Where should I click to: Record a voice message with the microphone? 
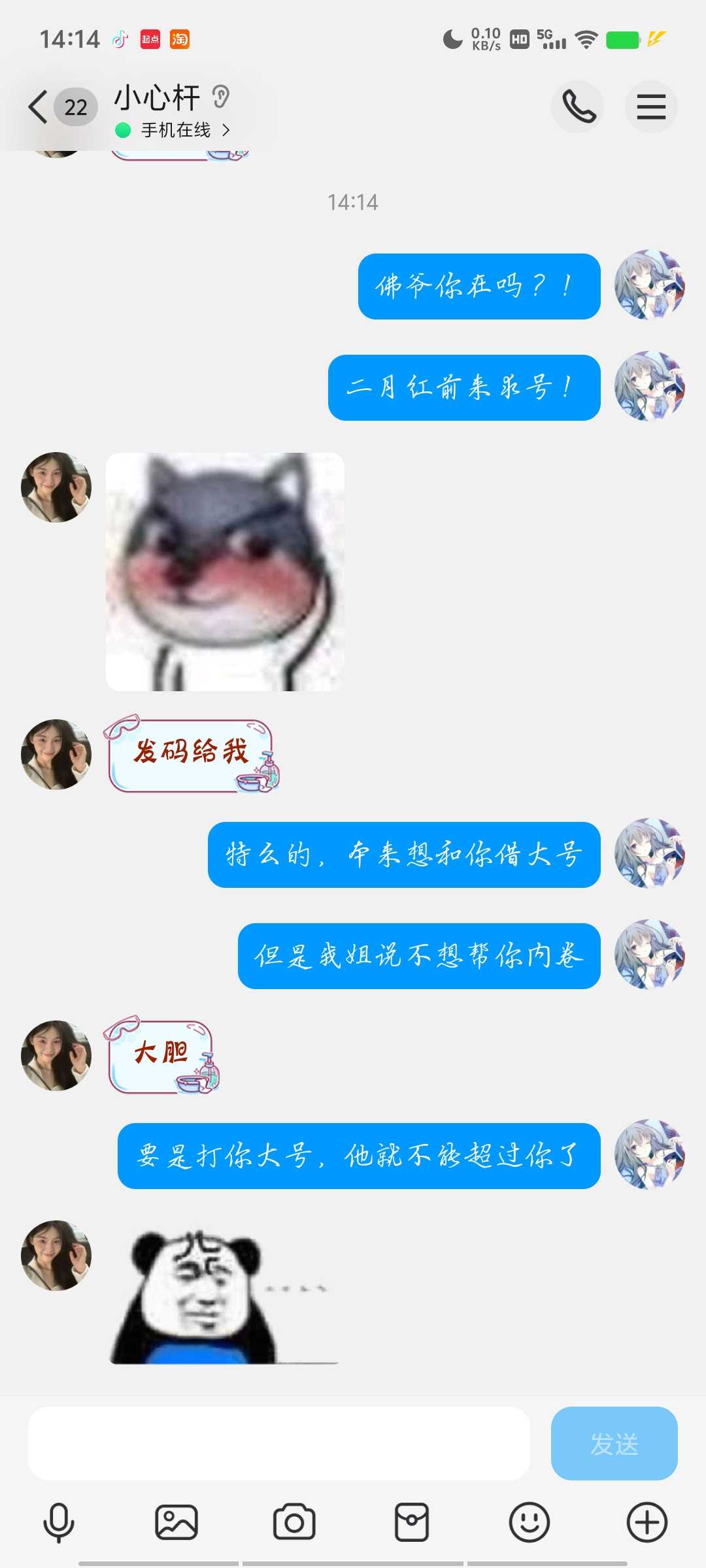[59, 1522]
